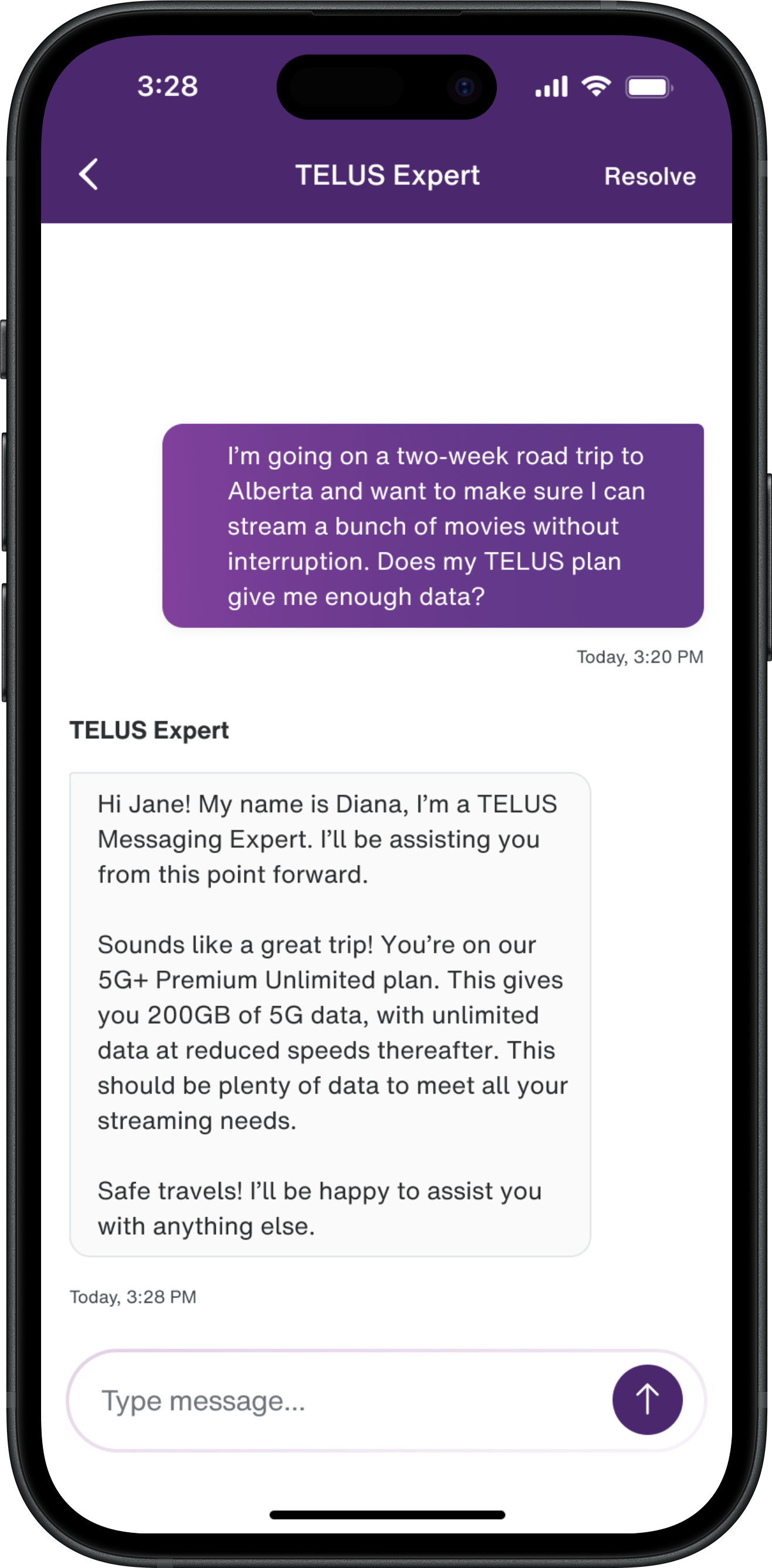Send the message with the arrow button
772x1568 pixels.
646,1399
